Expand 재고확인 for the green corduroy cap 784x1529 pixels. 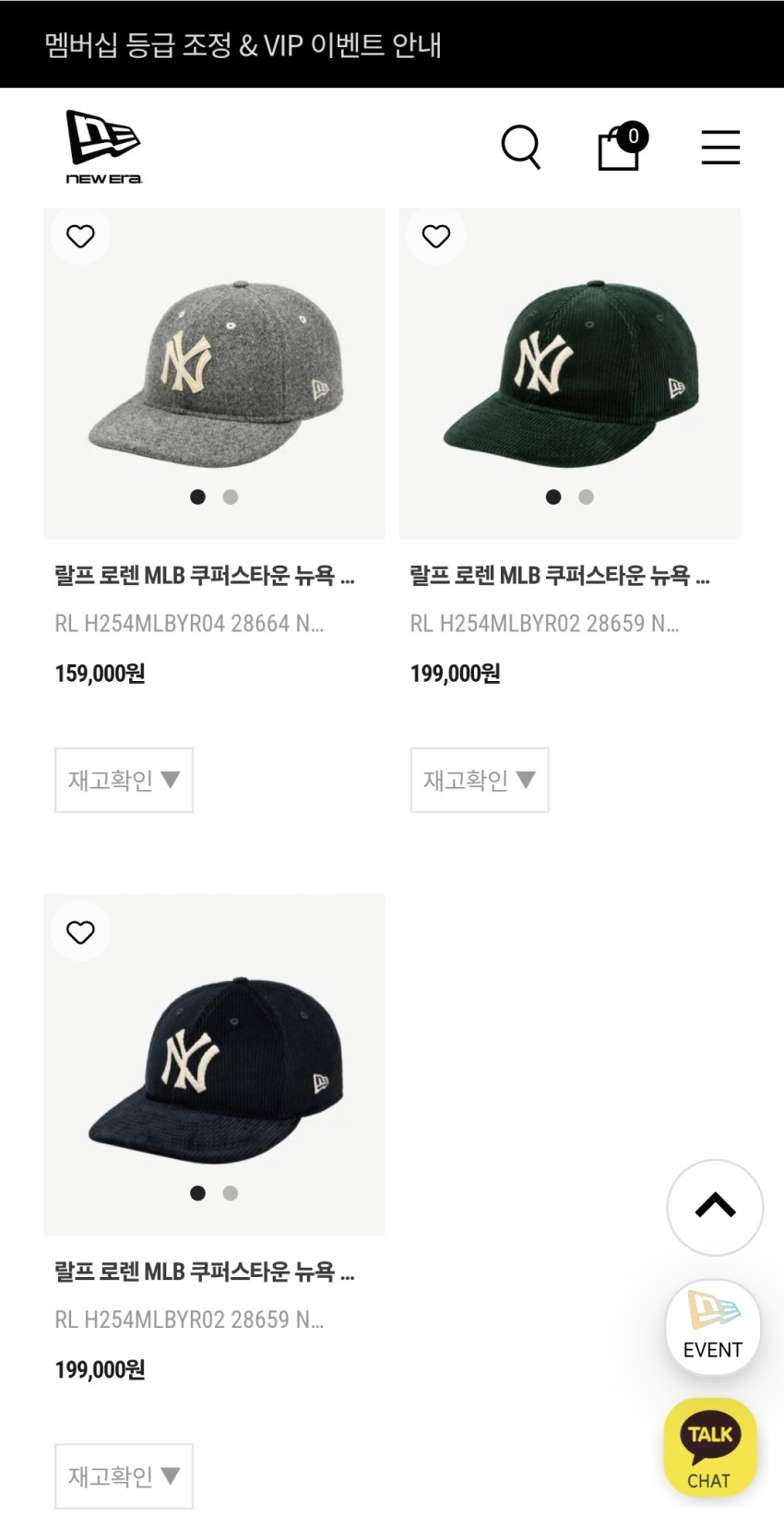pos(480,780)
